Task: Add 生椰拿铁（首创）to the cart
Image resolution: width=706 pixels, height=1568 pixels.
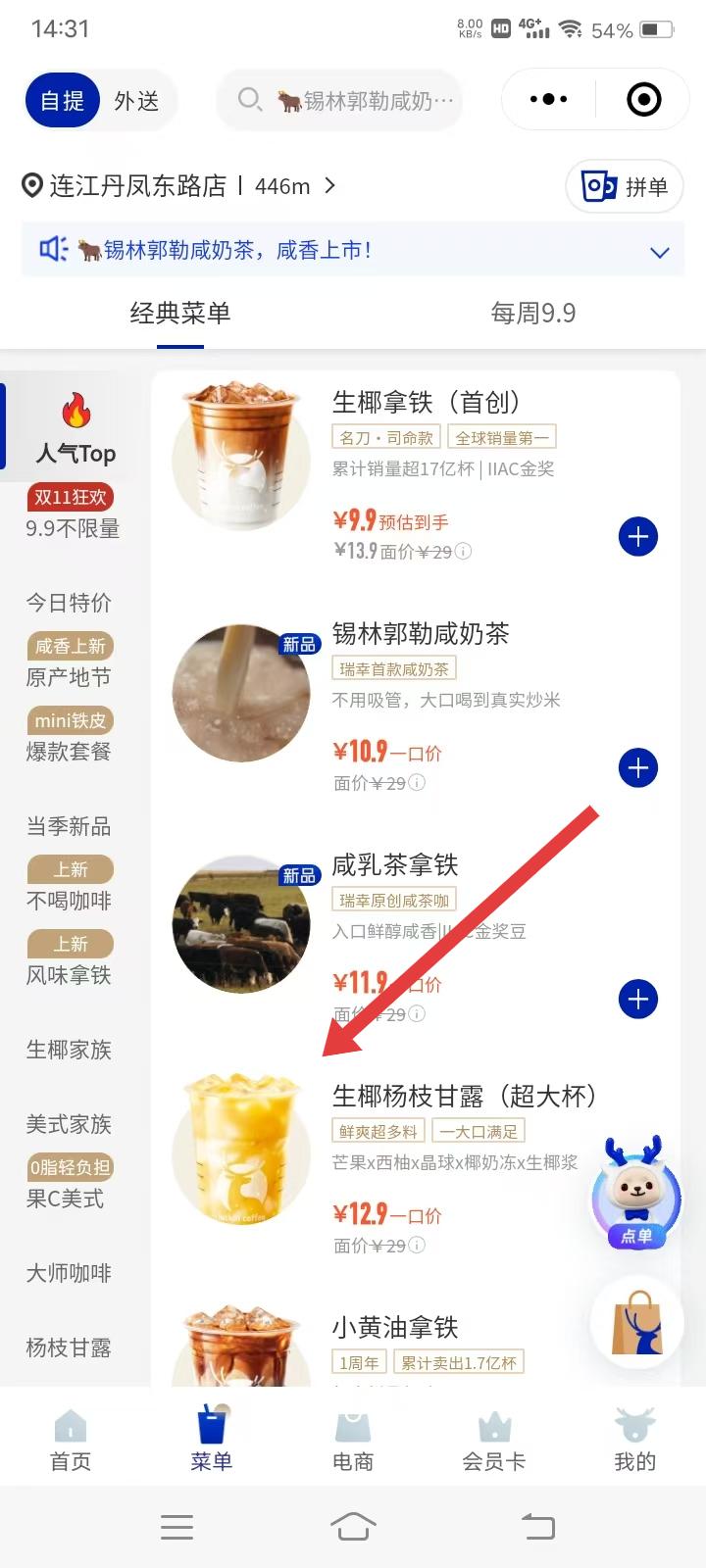Action: click(x=637, y=536)
